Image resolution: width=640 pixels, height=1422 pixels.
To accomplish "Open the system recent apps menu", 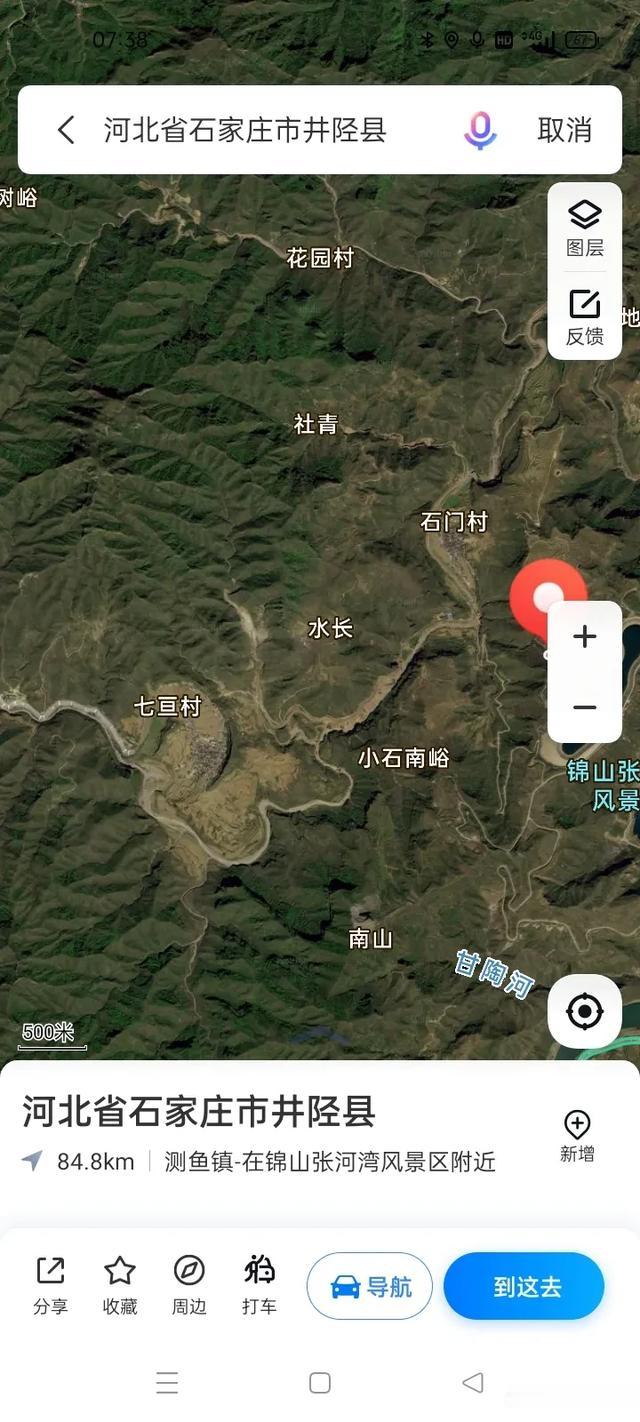I will coord(167,1383).
